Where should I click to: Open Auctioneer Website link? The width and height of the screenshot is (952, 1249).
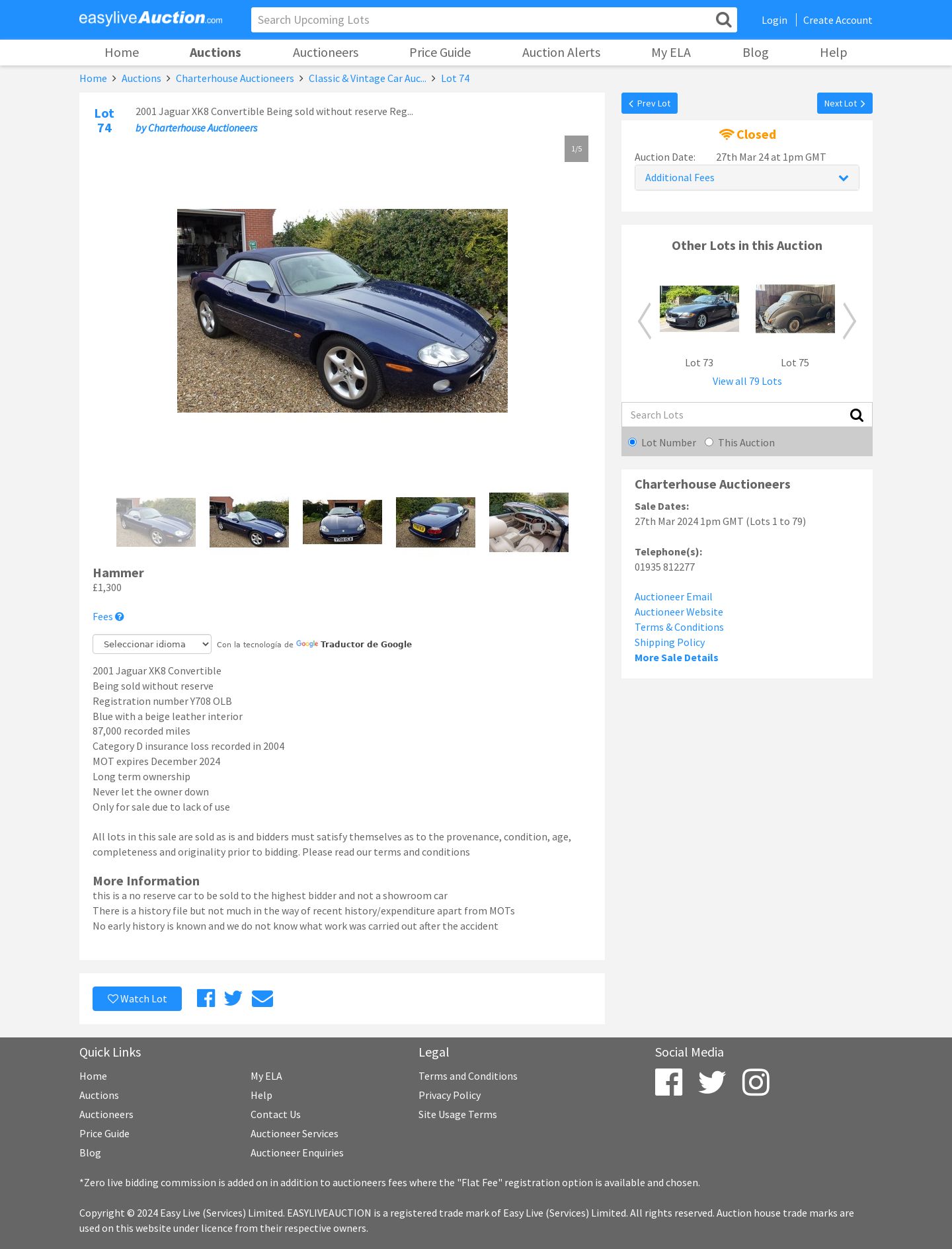click(x=678, y=612)
